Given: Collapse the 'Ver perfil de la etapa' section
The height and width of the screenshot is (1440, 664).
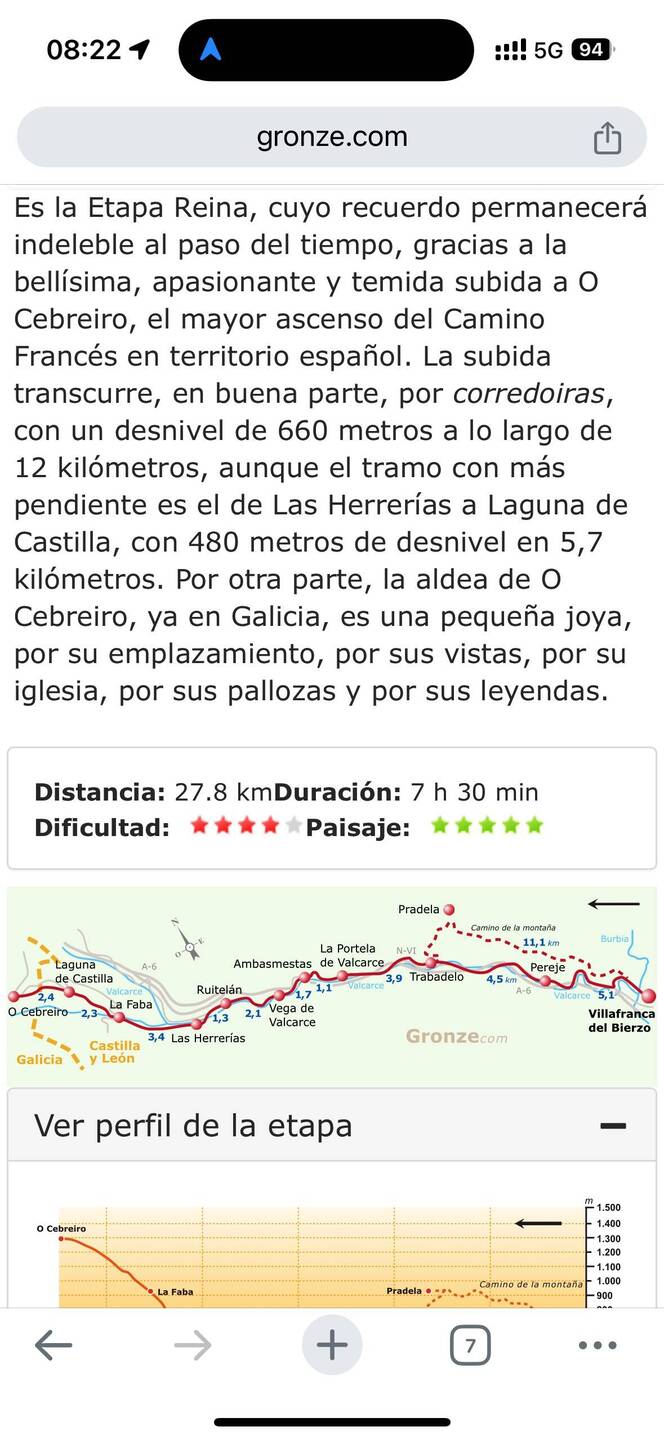Looking at the screenshot, I should click(612, 1126).
